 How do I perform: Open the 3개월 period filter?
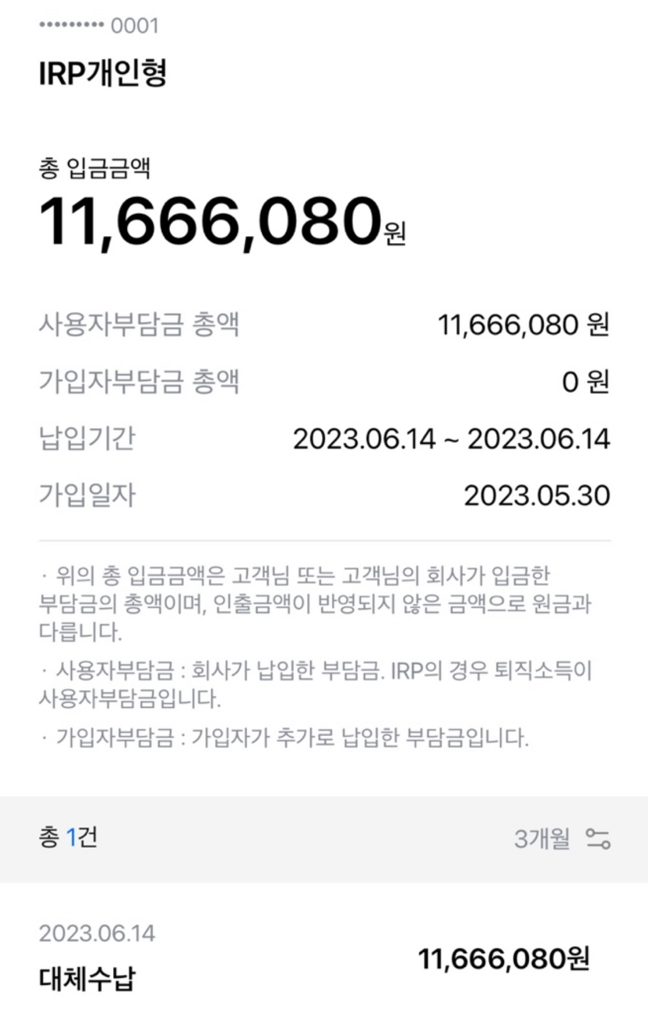point(561,839)
